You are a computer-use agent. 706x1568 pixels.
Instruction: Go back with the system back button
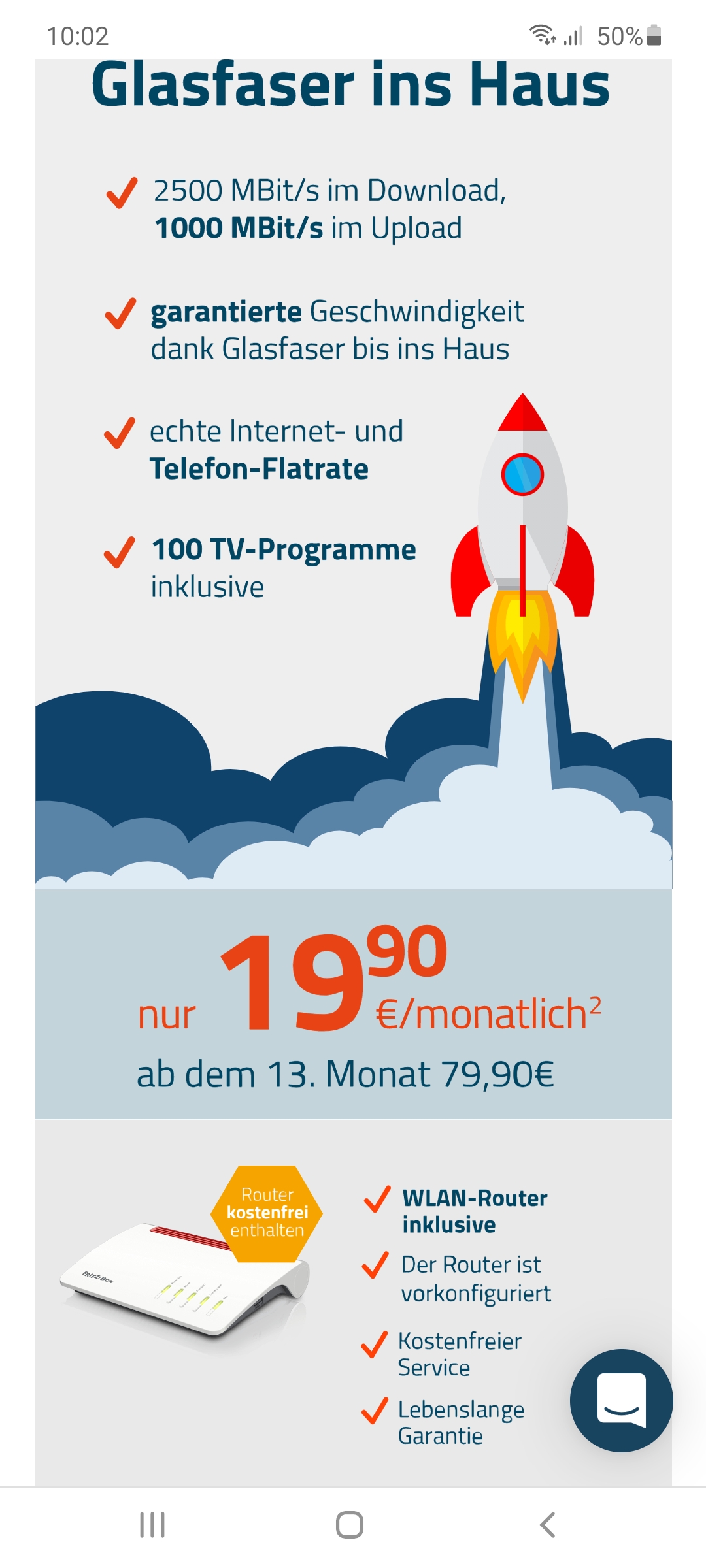tap(547, 1525)
